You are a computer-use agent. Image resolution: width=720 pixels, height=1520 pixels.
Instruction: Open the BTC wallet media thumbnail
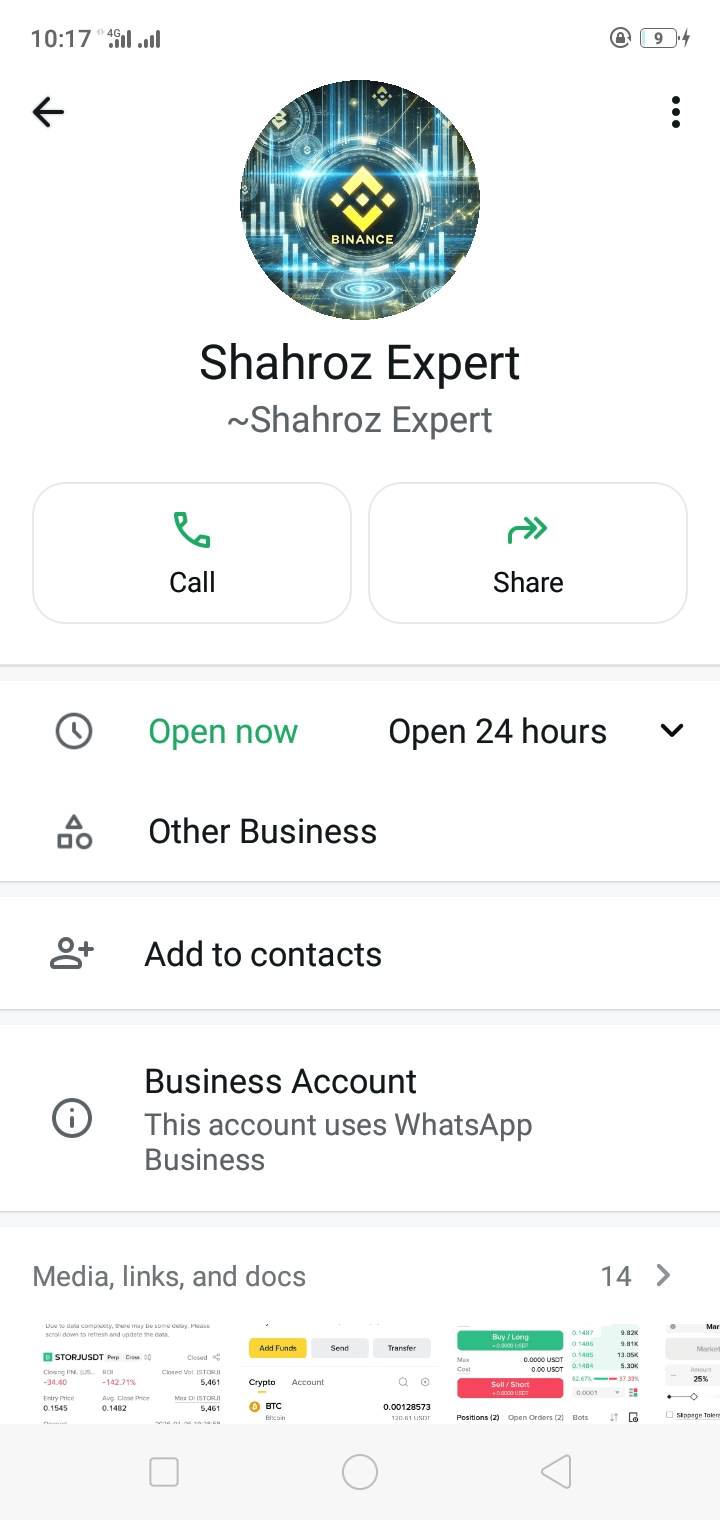(340, 1370)
